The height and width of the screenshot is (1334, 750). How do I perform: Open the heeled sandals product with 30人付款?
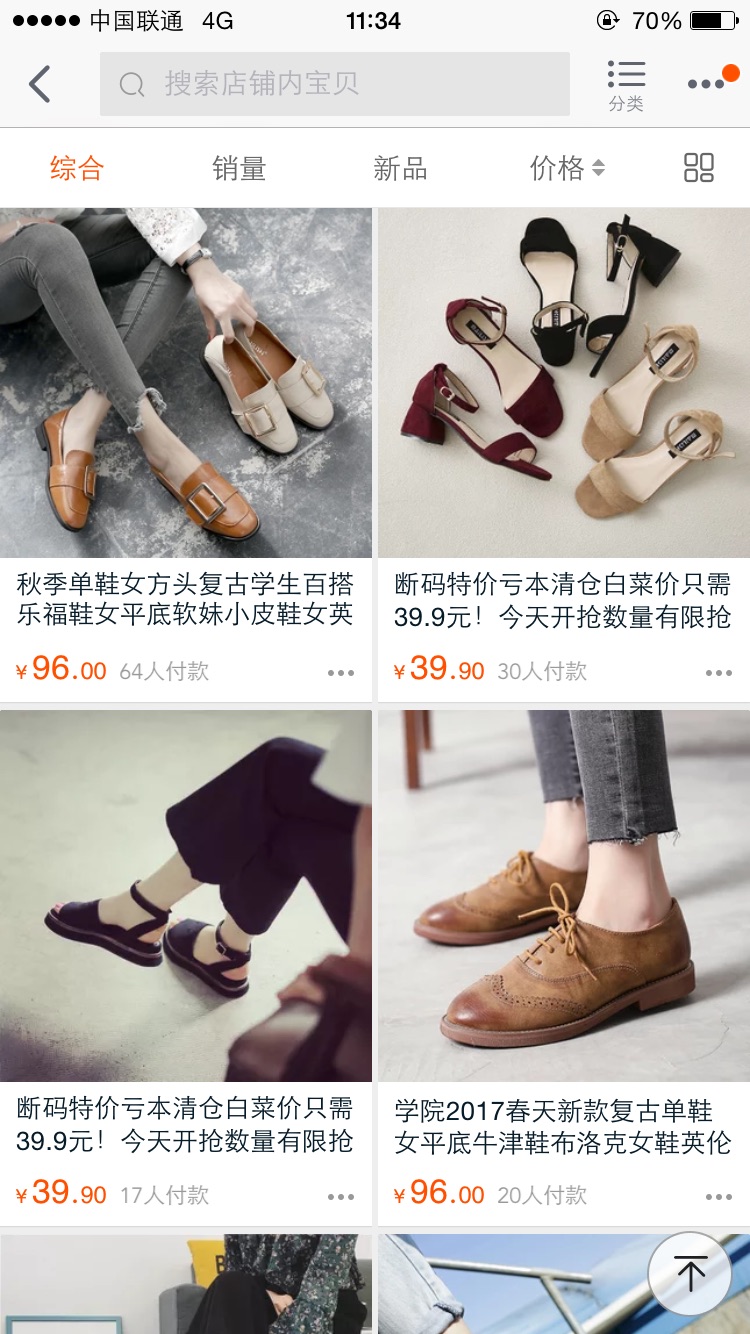coord(563,383)
